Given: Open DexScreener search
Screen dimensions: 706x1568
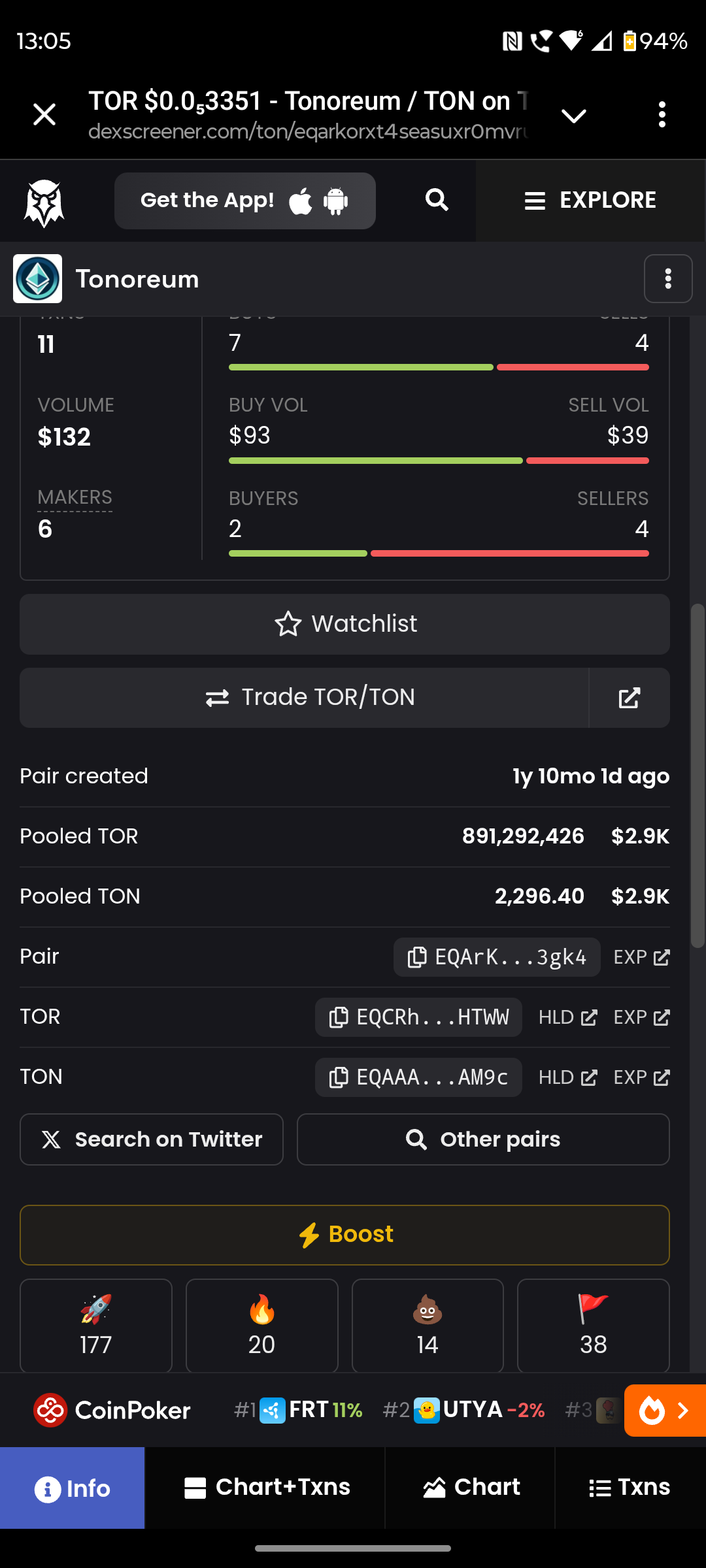Looking at the screenshot, I should coord(437,200).
